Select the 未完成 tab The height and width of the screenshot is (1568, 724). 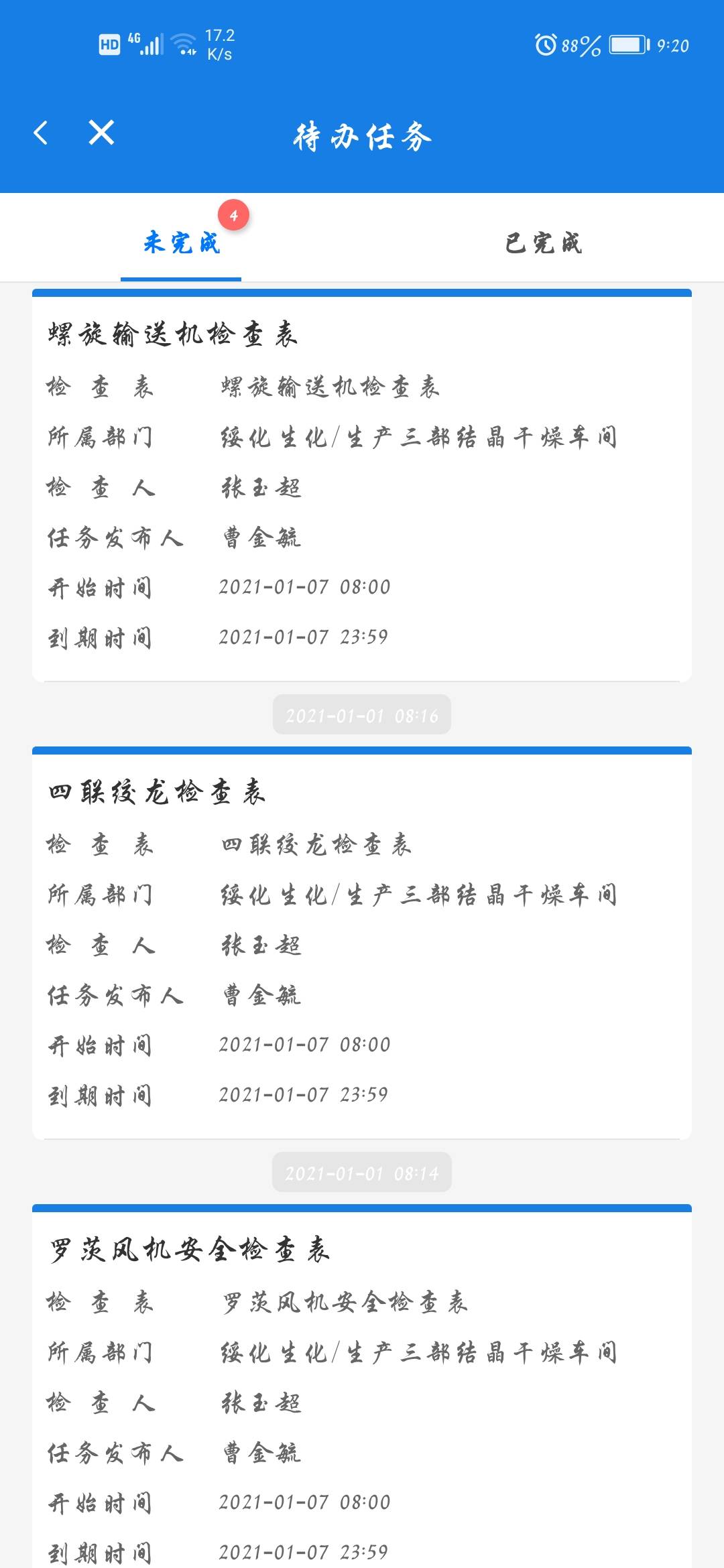coord(181,242)
